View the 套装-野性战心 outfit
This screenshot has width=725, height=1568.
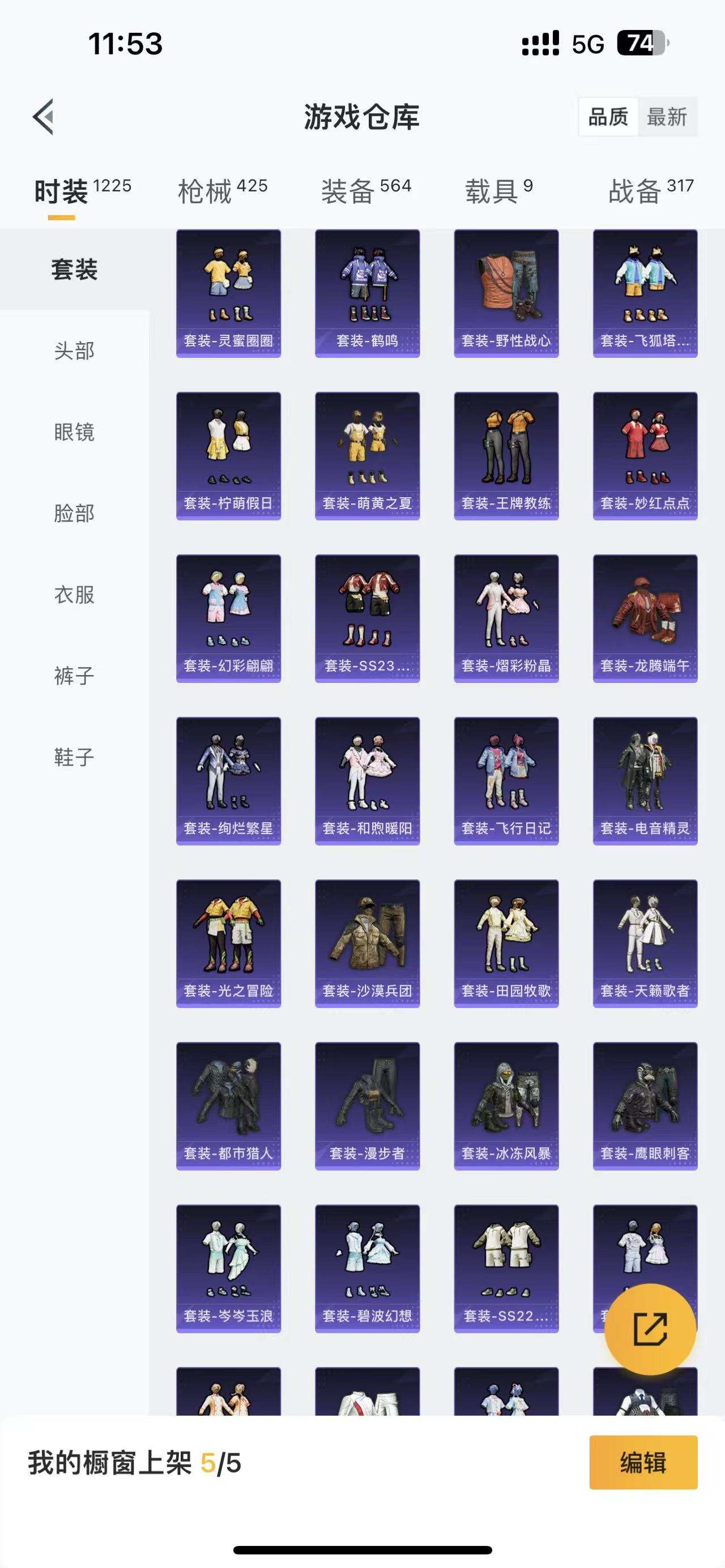tap(505, 292)
